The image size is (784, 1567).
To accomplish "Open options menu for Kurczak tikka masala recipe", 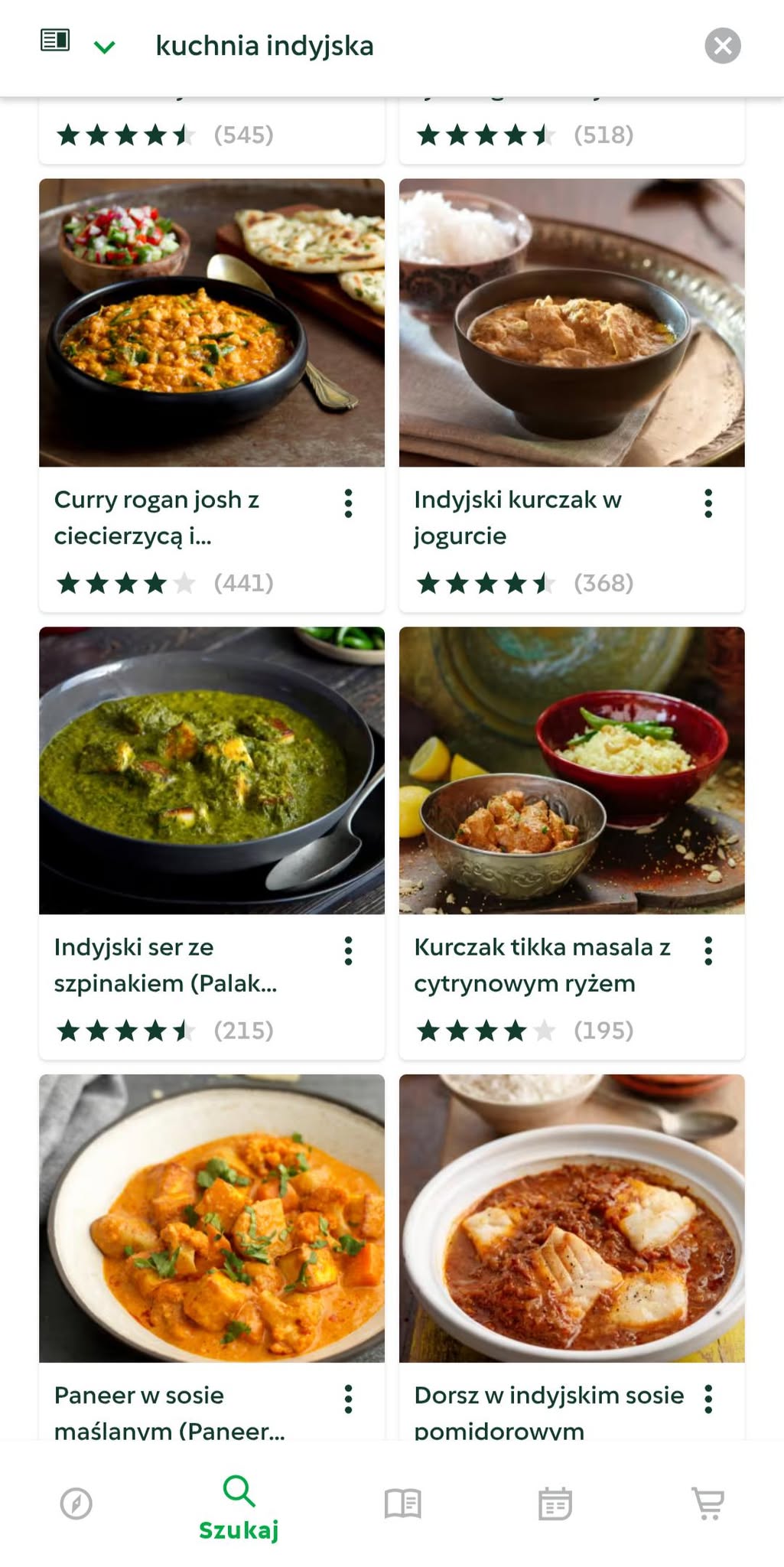I will [x=708, y=950].
